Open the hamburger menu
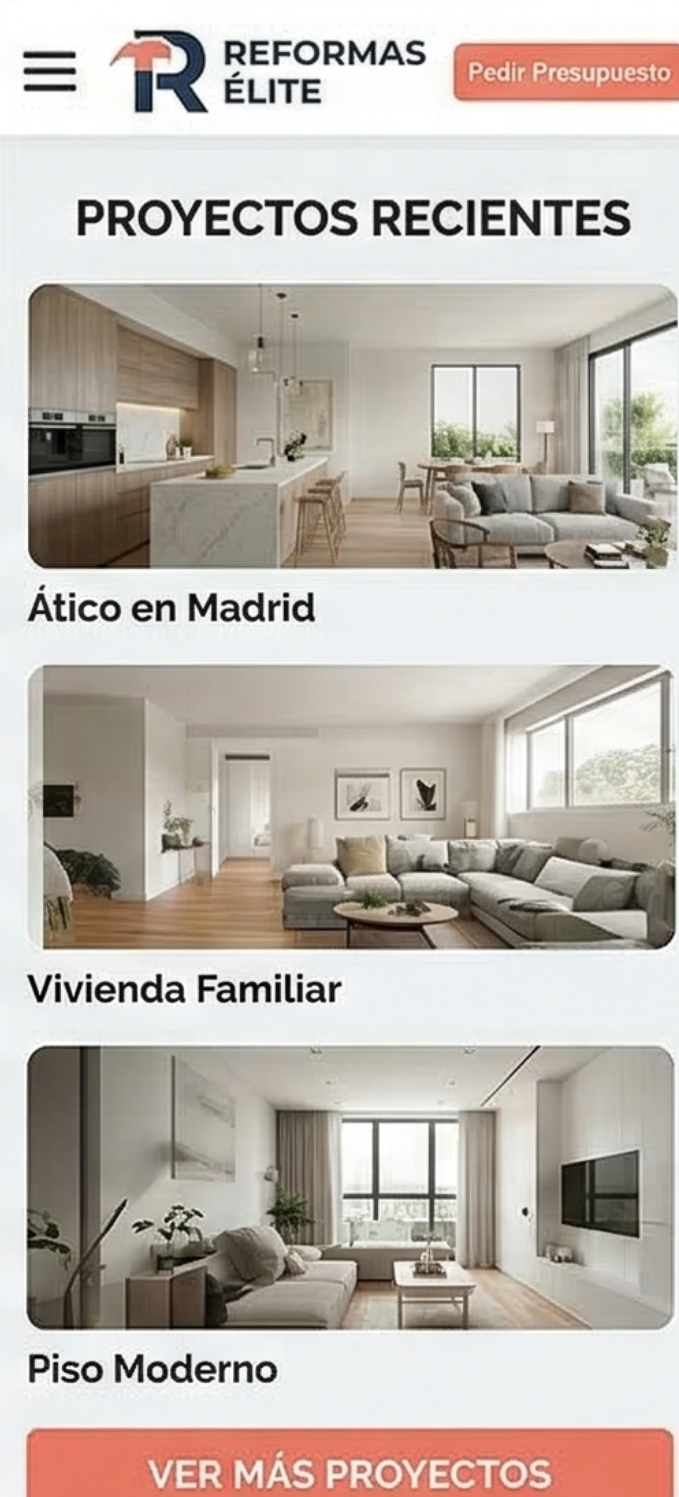The image size is (679, 1497). [x=49, y=71]
